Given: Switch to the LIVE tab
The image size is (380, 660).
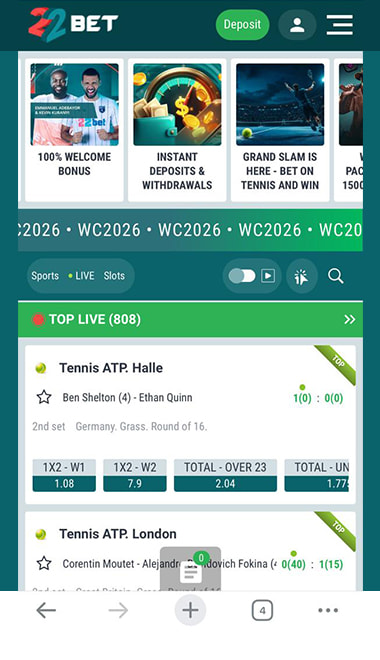Looking at the screenshot, I should pyautogui.click(x=81, y=276).
